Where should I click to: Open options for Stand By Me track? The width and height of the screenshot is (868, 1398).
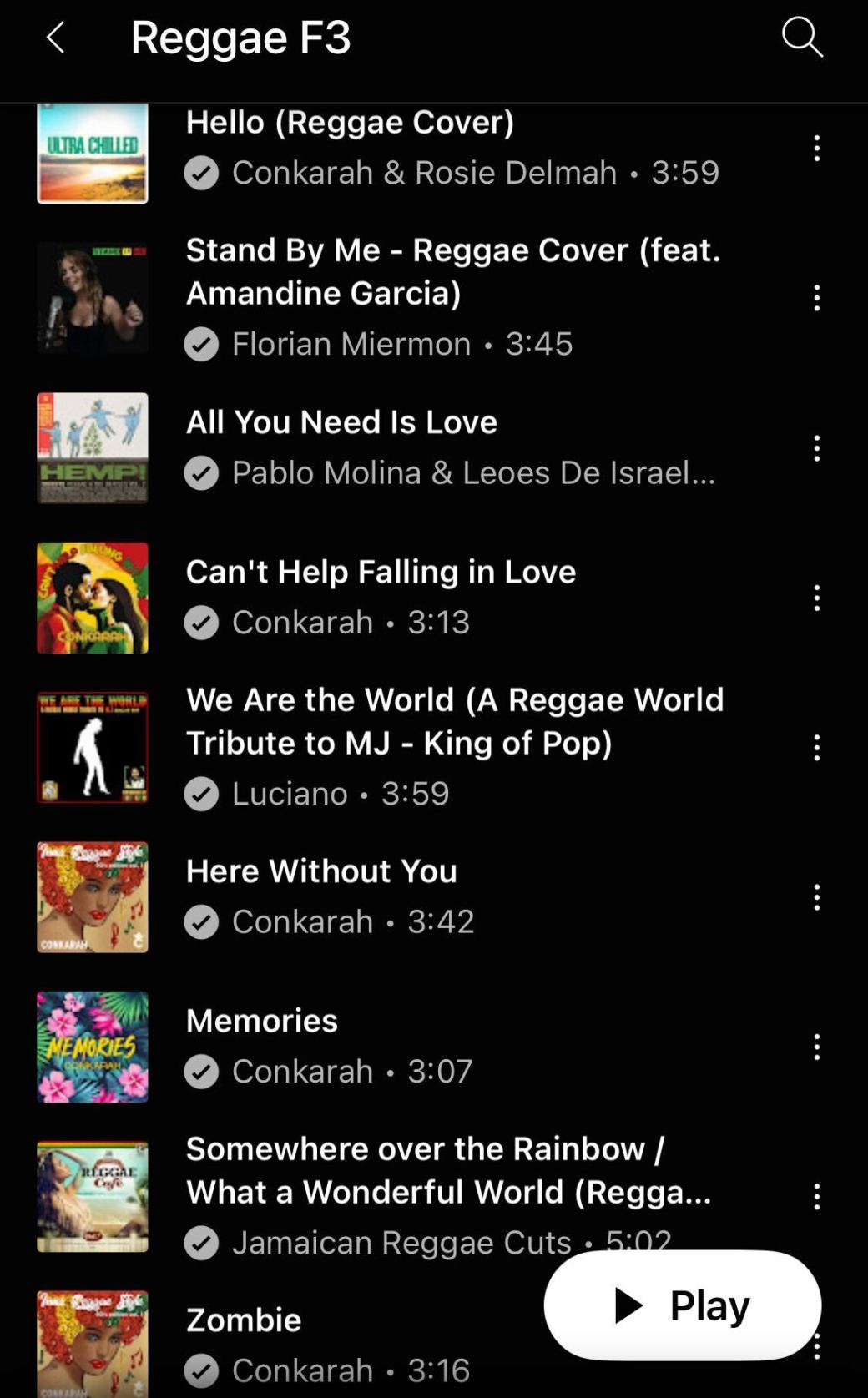(x=816, y=298)
